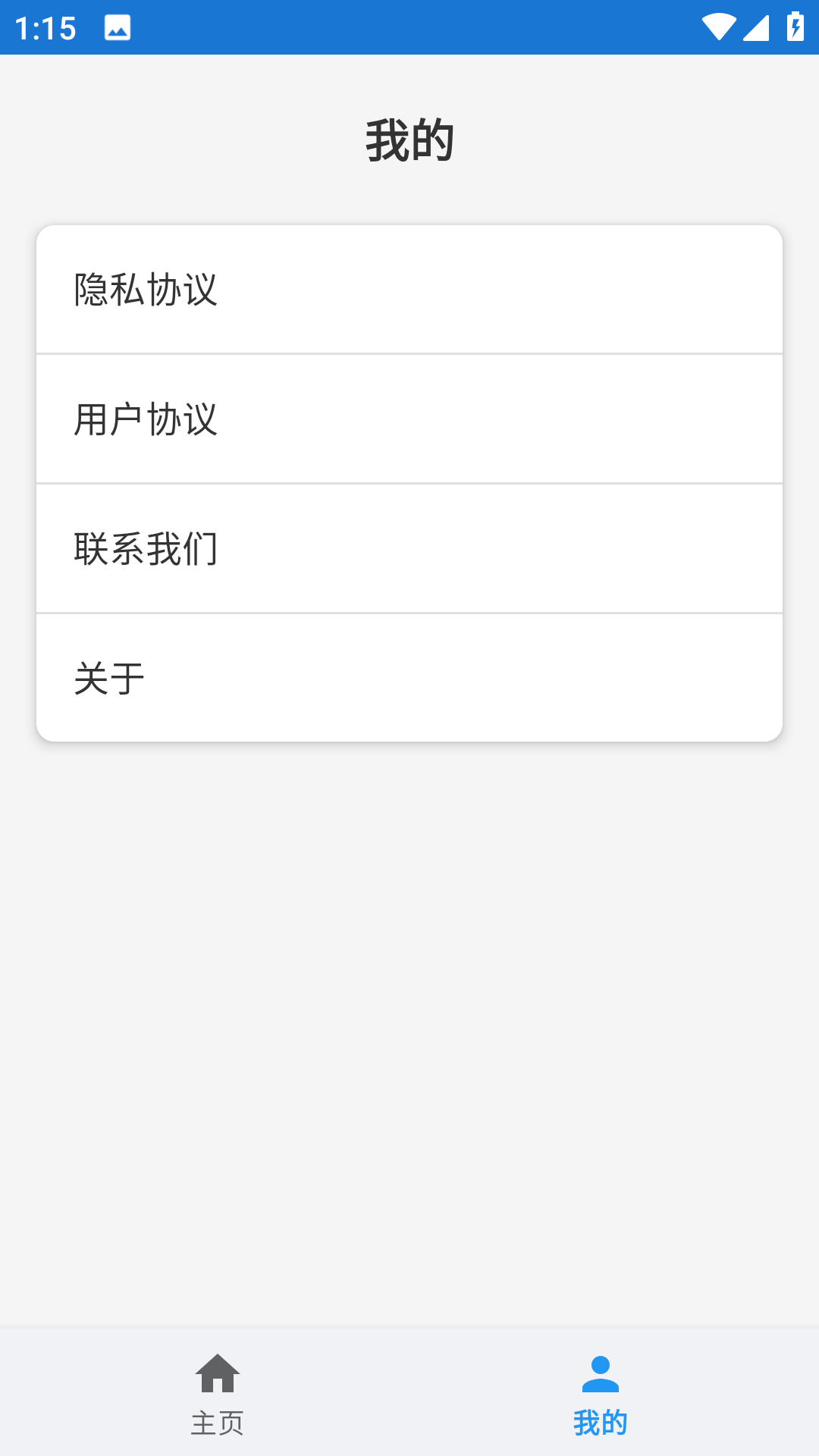The width and height of the screenshot is (819, 1456).
Task: Open the 关于 about item
Action: 409,675
